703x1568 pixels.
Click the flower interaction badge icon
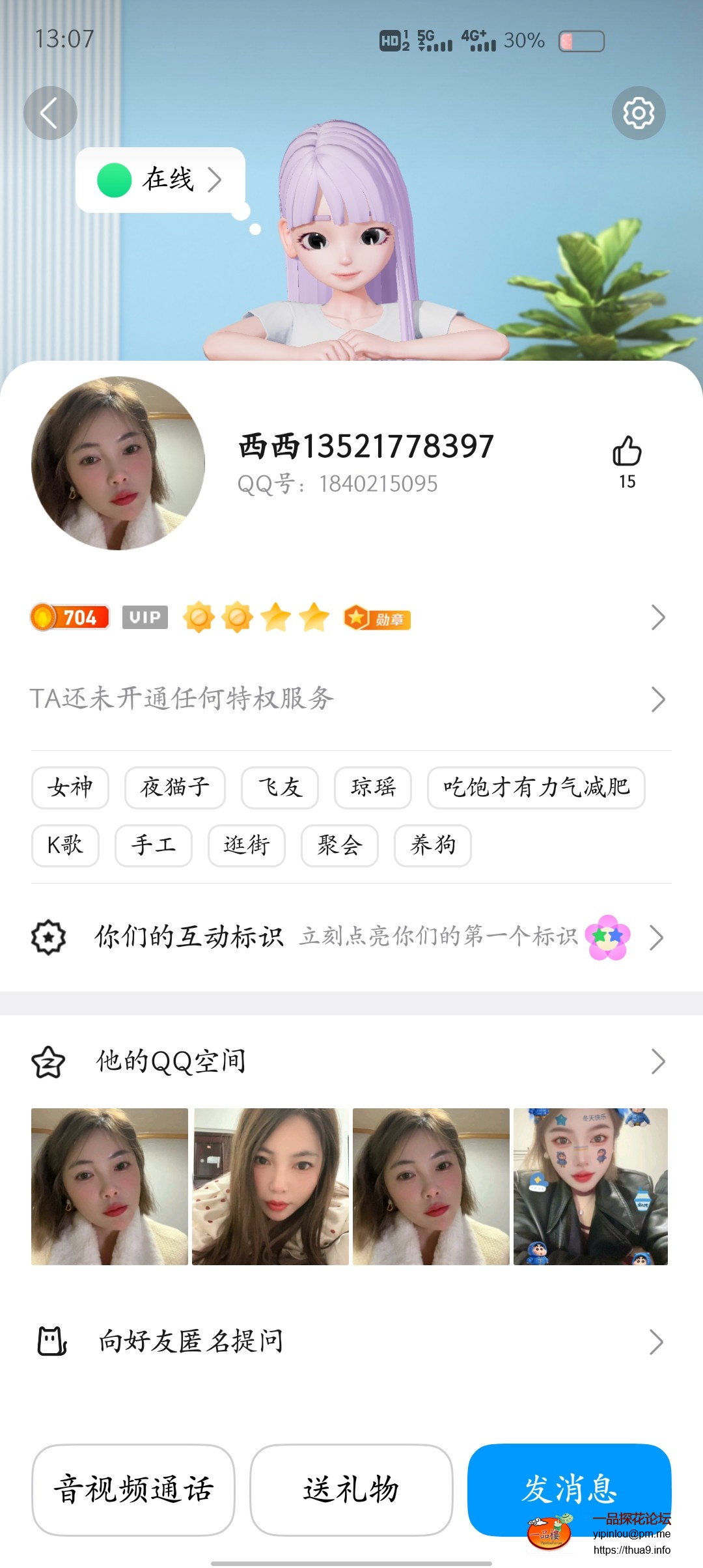point(609,936)
